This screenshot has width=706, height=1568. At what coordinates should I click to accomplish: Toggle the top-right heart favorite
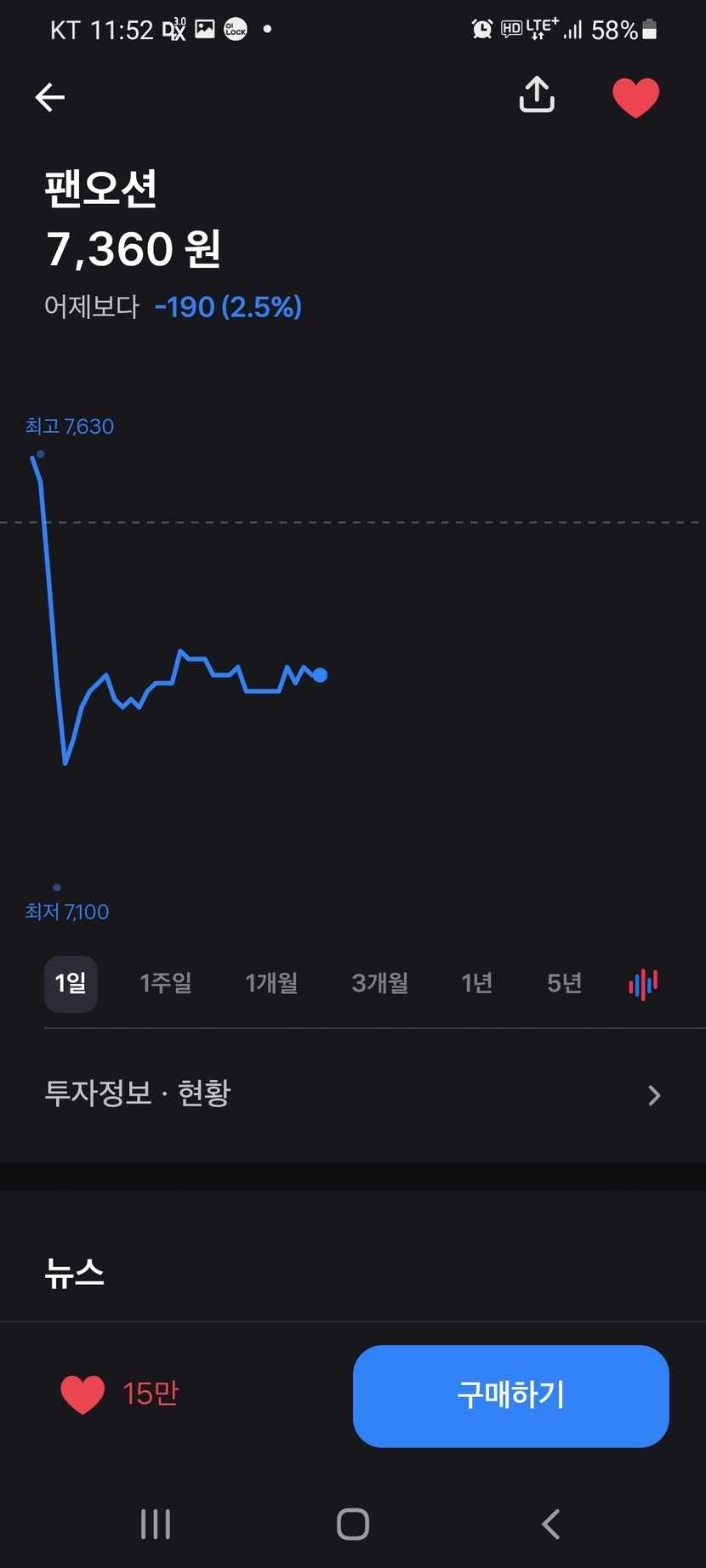[x=636, y=97]
